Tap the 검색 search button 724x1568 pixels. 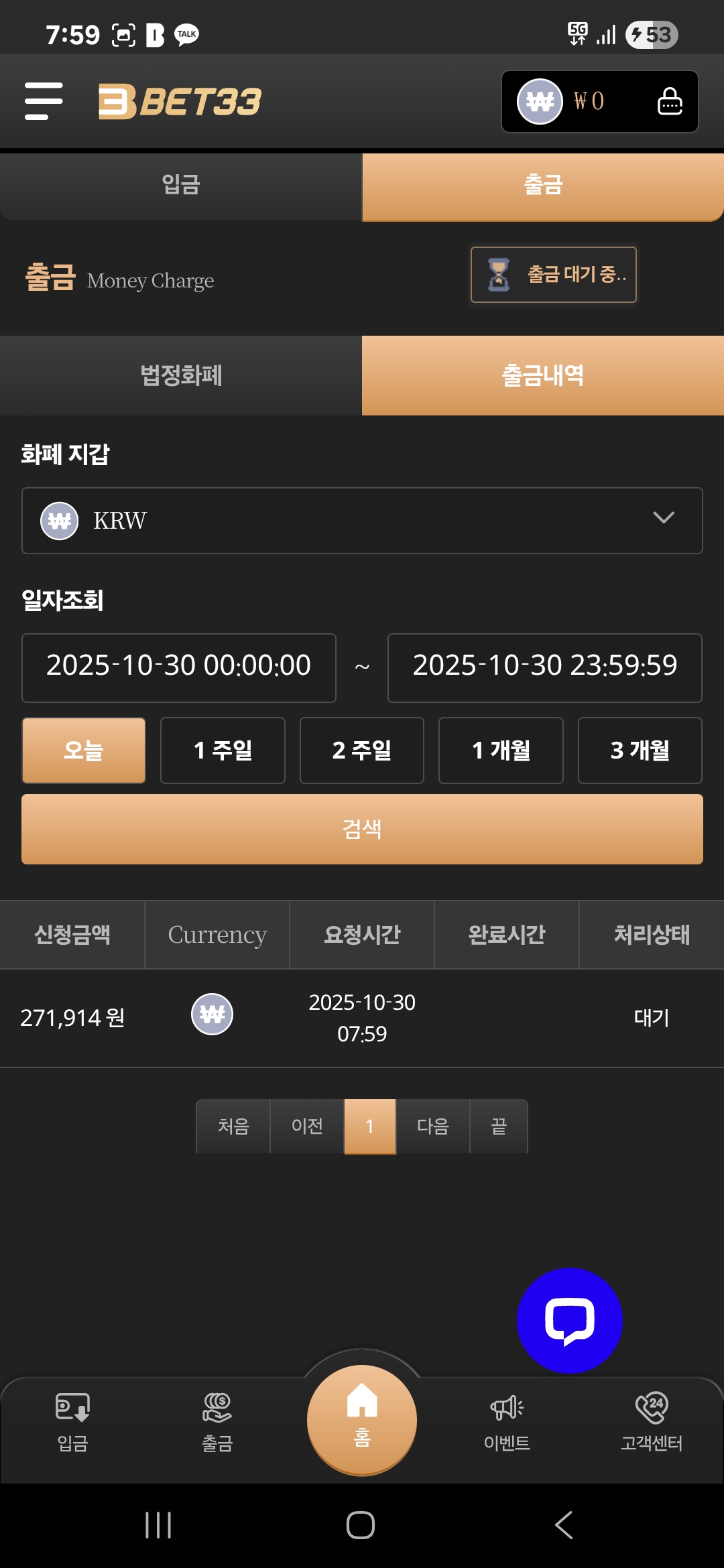pyautogui.click(x=362, y=829)
